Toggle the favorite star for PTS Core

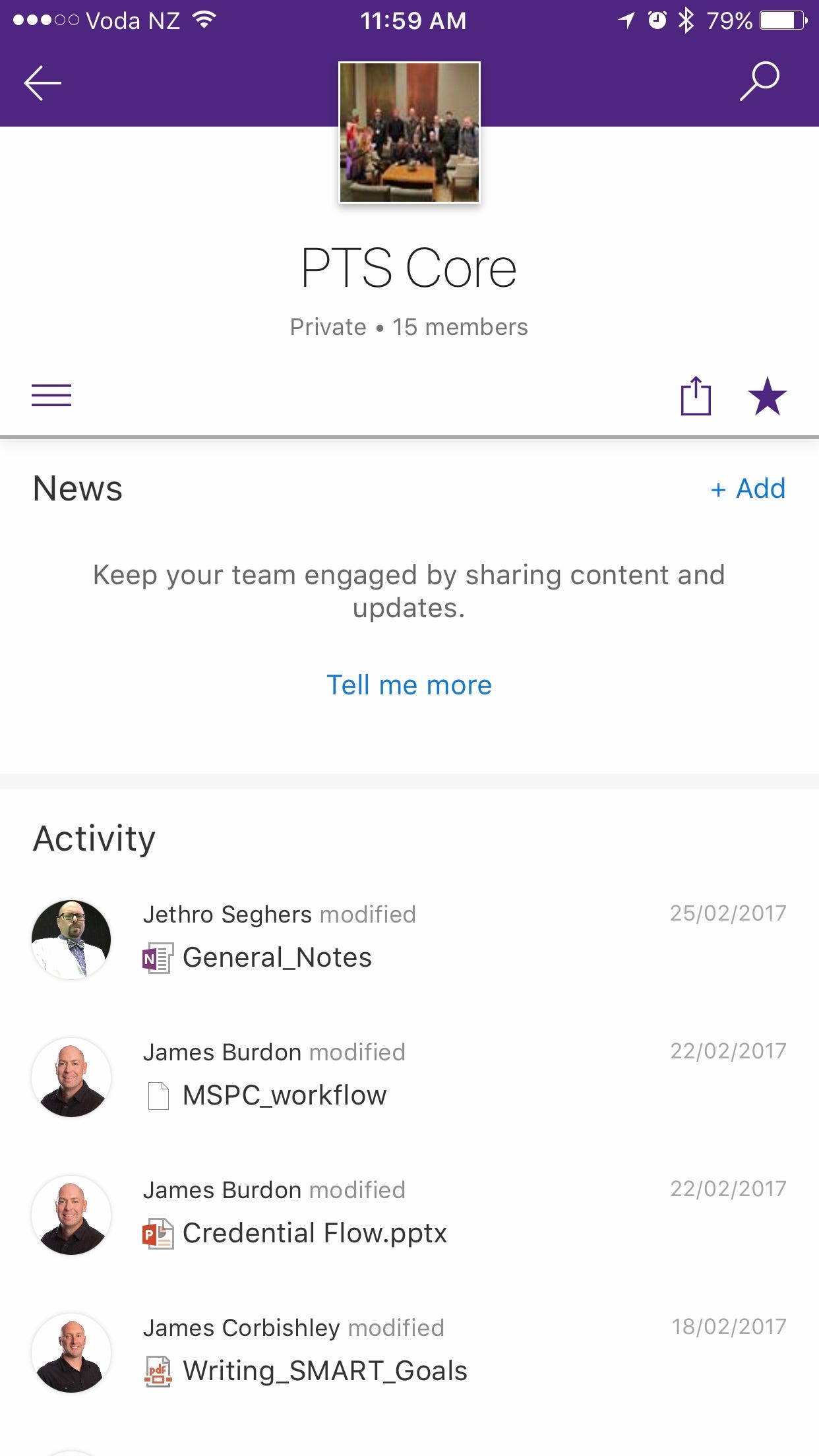[x=767, y=396]
